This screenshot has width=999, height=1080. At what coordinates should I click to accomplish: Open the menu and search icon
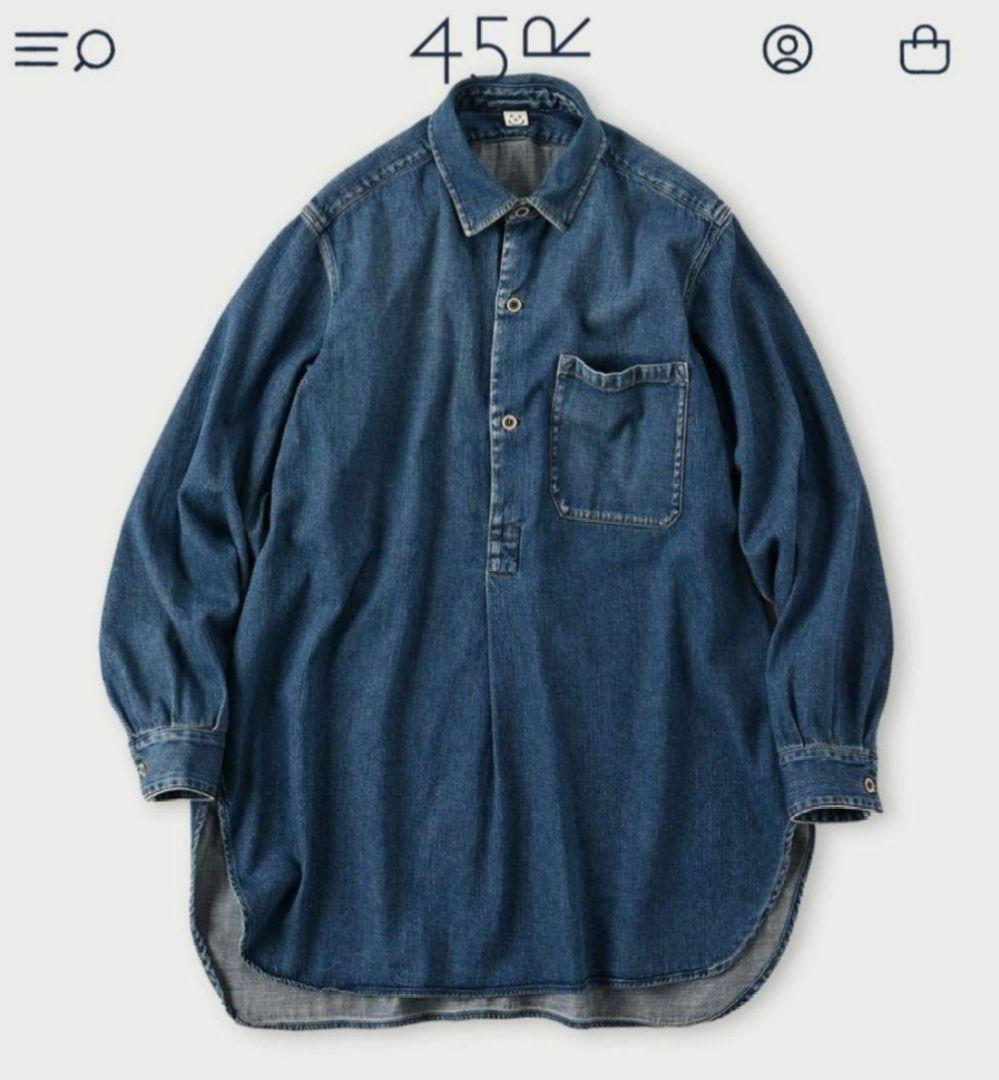[x=64, y=50]
